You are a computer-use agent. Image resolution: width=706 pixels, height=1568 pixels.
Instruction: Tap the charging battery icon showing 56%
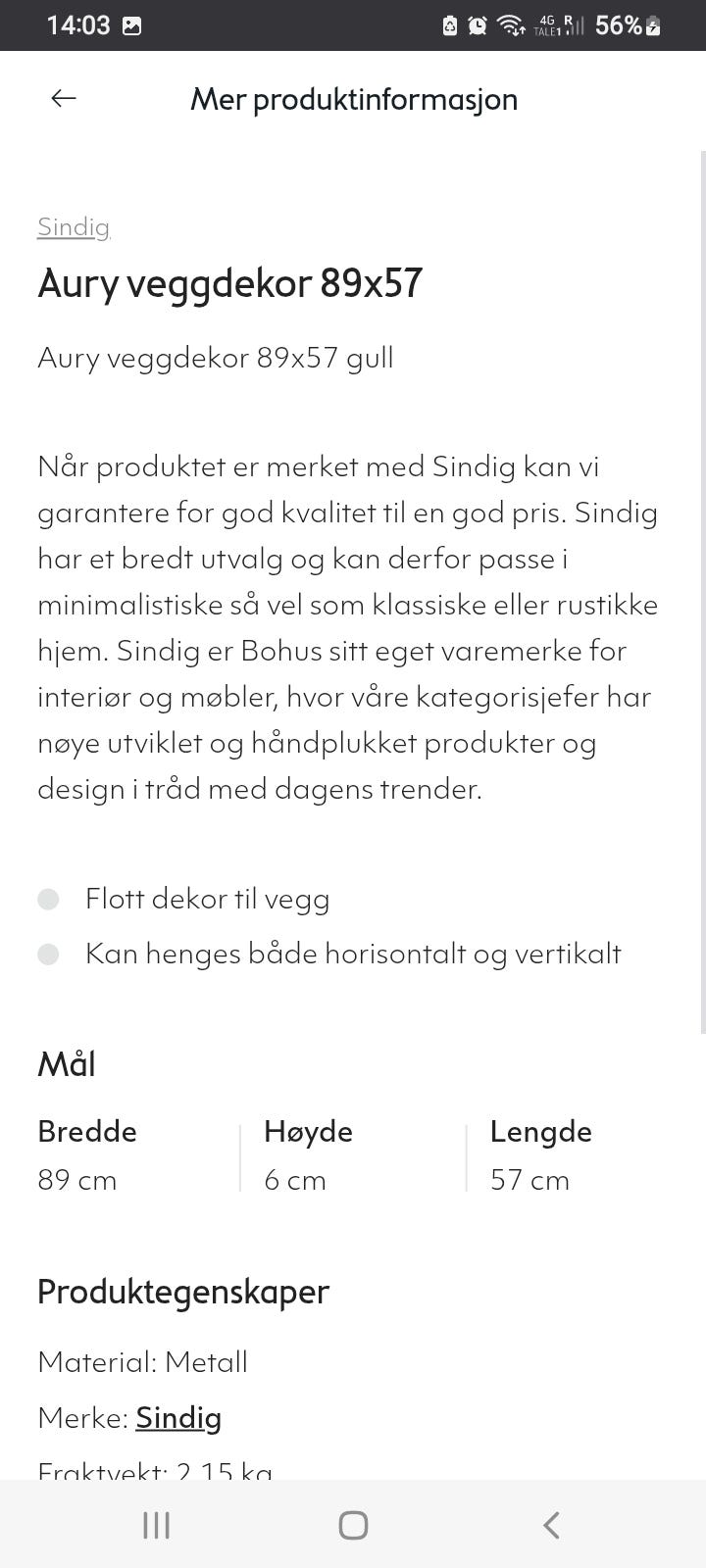click(654, 25)
